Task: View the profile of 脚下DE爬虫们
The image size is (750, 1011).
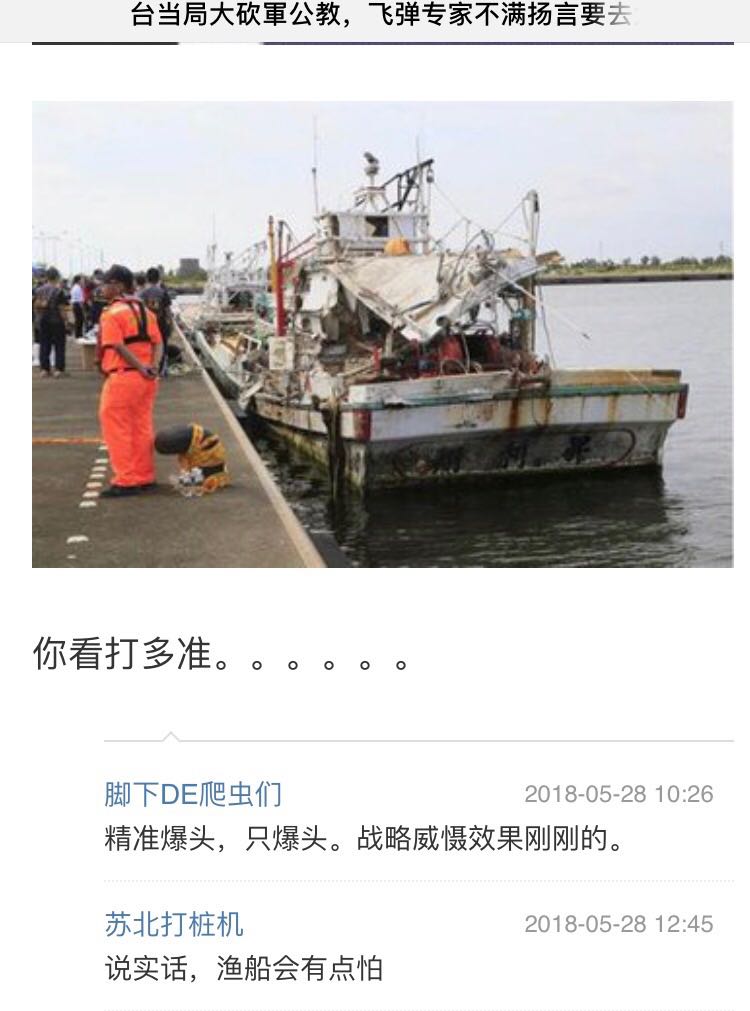Action: [x=193, y=794]
